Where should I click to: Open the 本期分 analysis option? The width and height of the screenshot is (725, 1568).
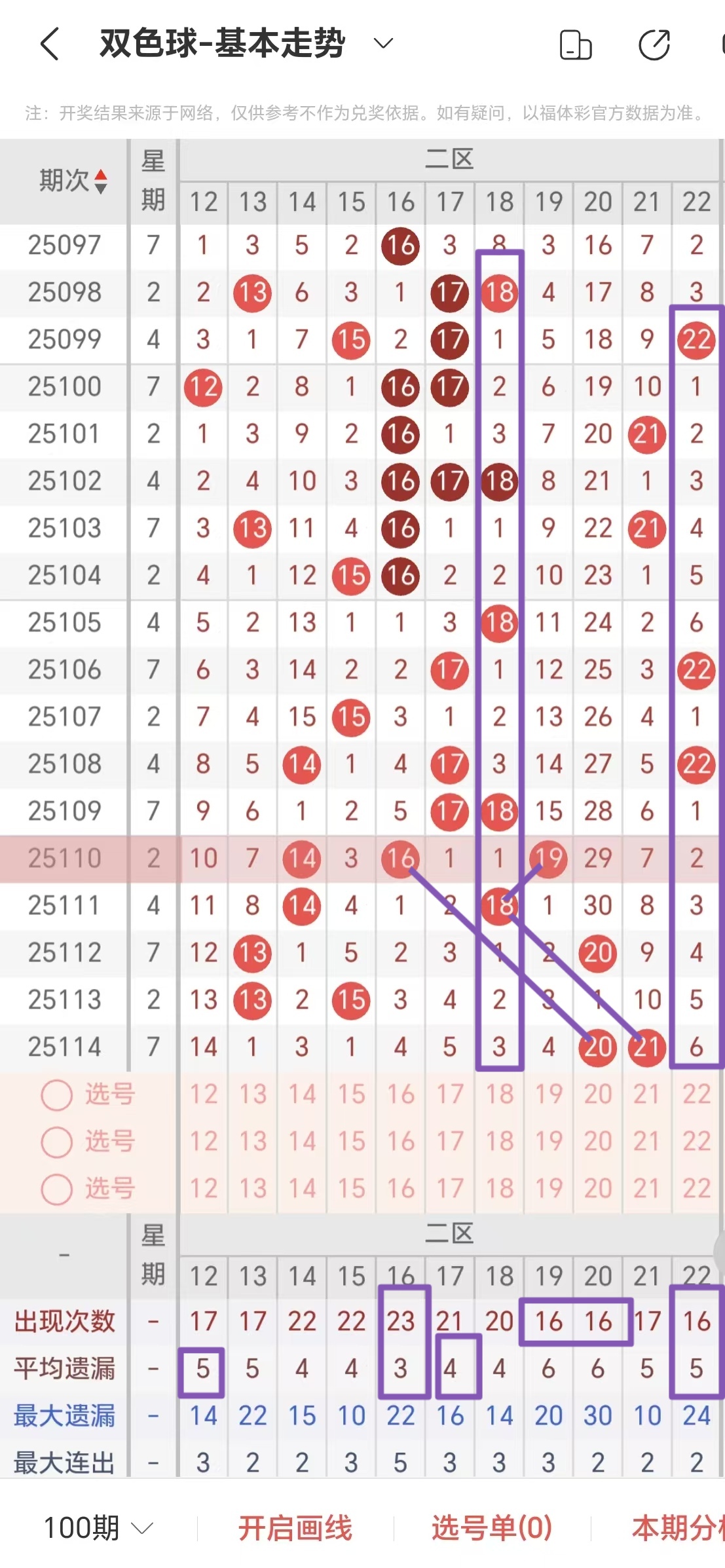677,1528
